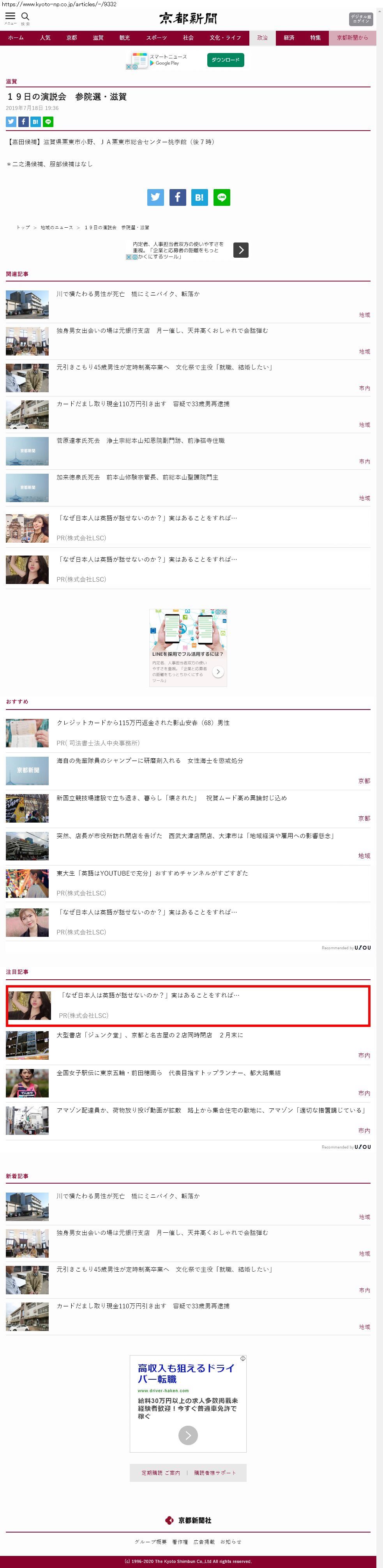Open the 文化・ライフ tab
Screen dimensions: 383x1568
225,38
